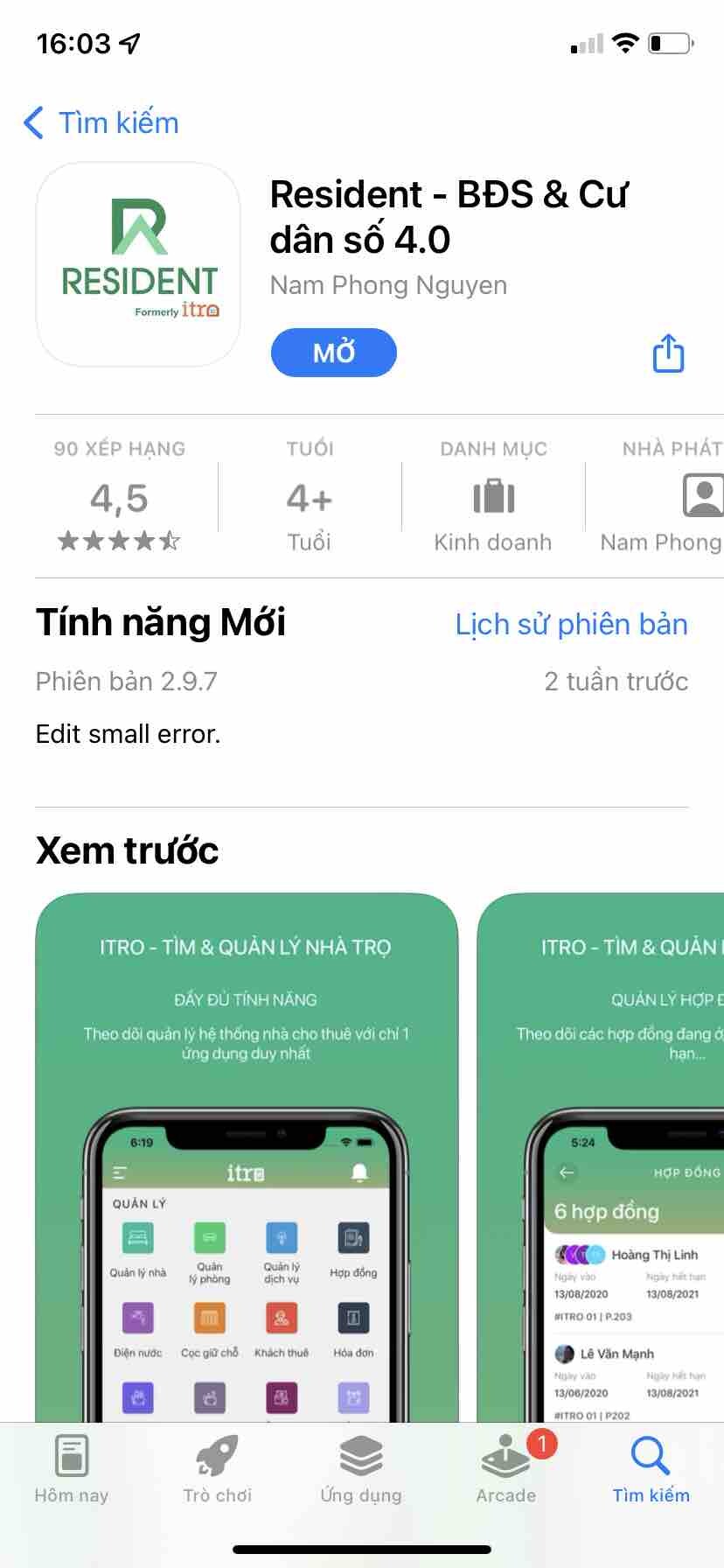
Task: Switch to the Arcade tab
Action: pyautogui.click(x=506, y=1470)
